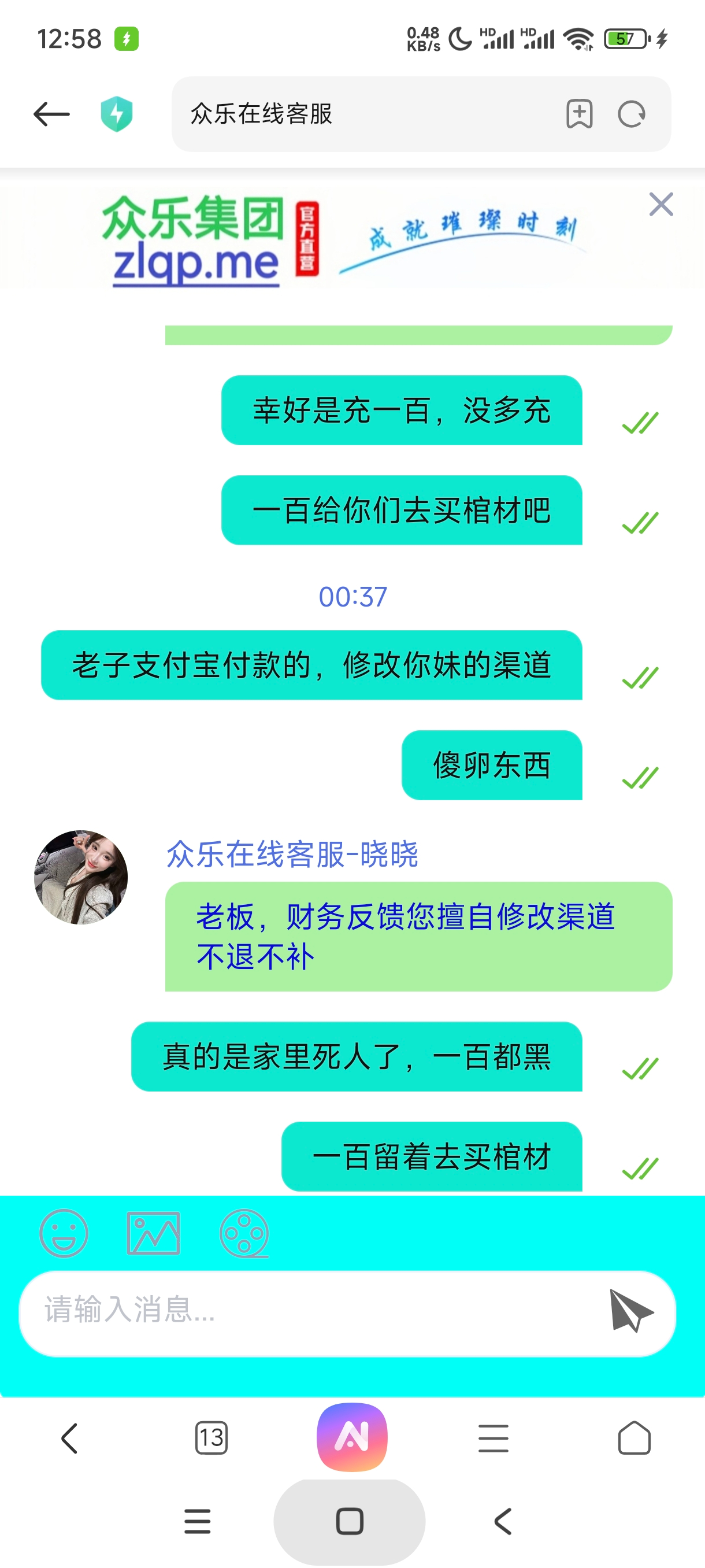This screenshot has width=705, height=1568.
Task: Tap the address bar titled 众乐在线客服
Action: coord(365,114)
